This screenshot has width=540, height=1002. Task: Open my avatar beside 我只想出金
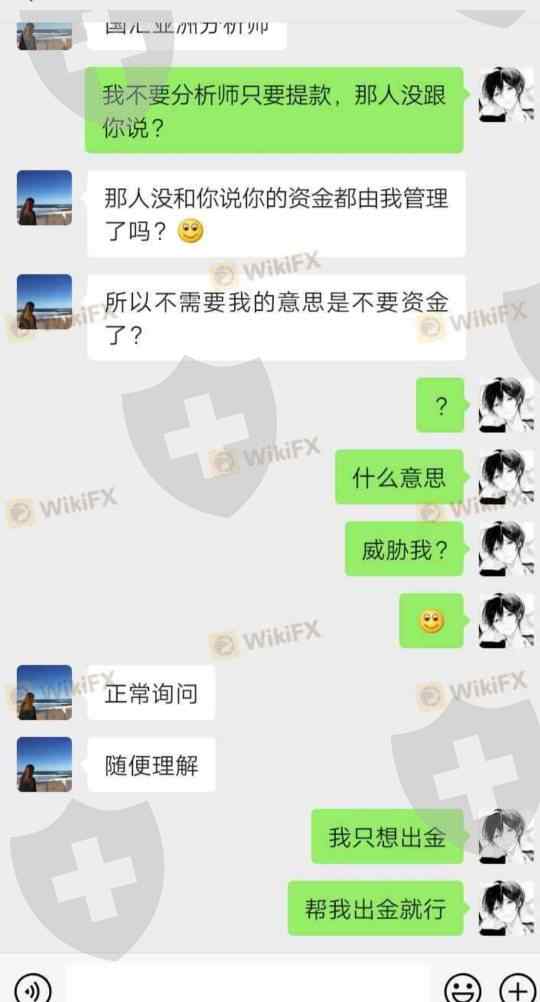pos(507,836)
